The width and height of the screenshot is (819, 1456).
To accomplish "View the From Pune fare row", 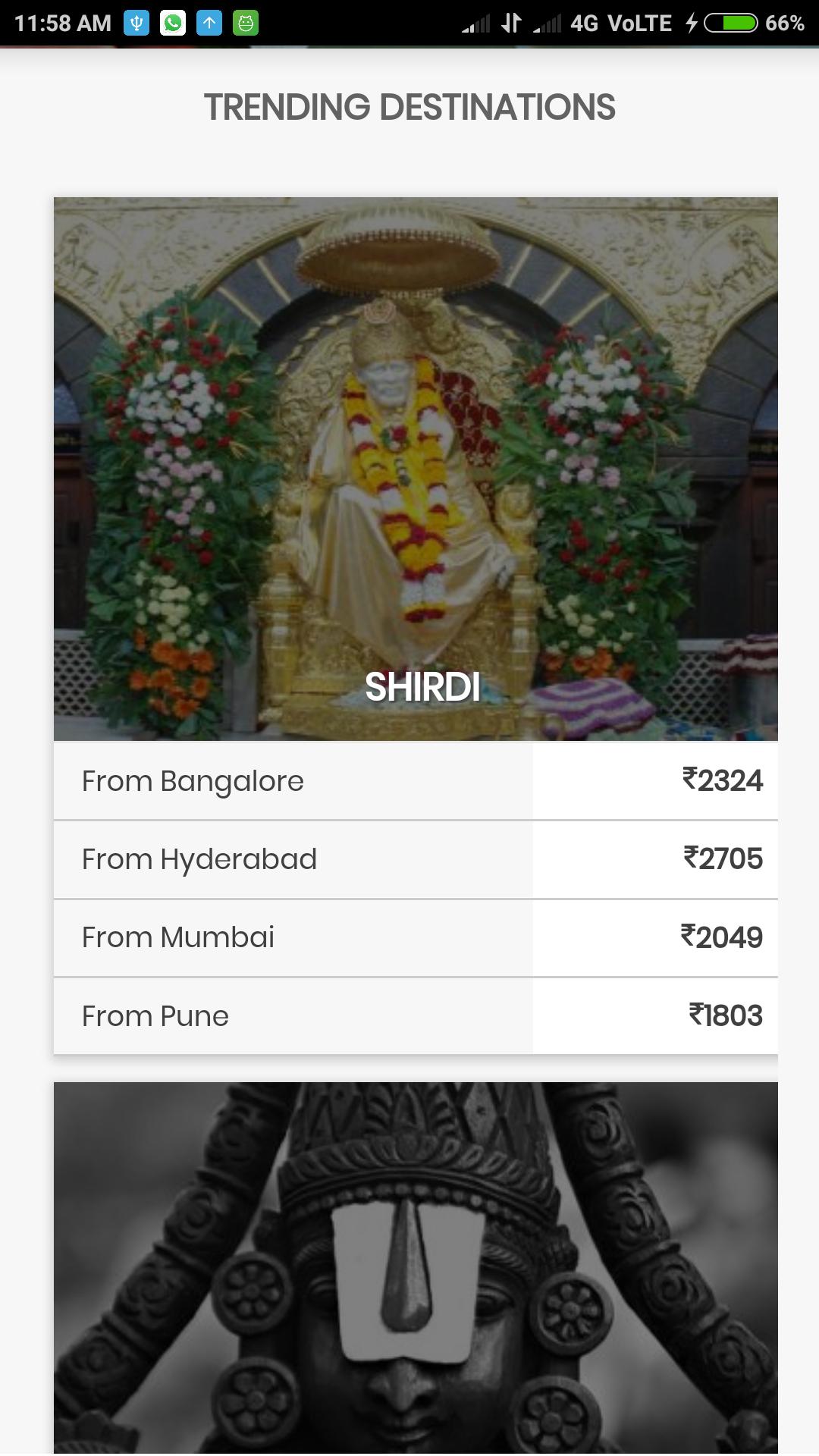I will pyautogui.click(x=416, y=1016).
